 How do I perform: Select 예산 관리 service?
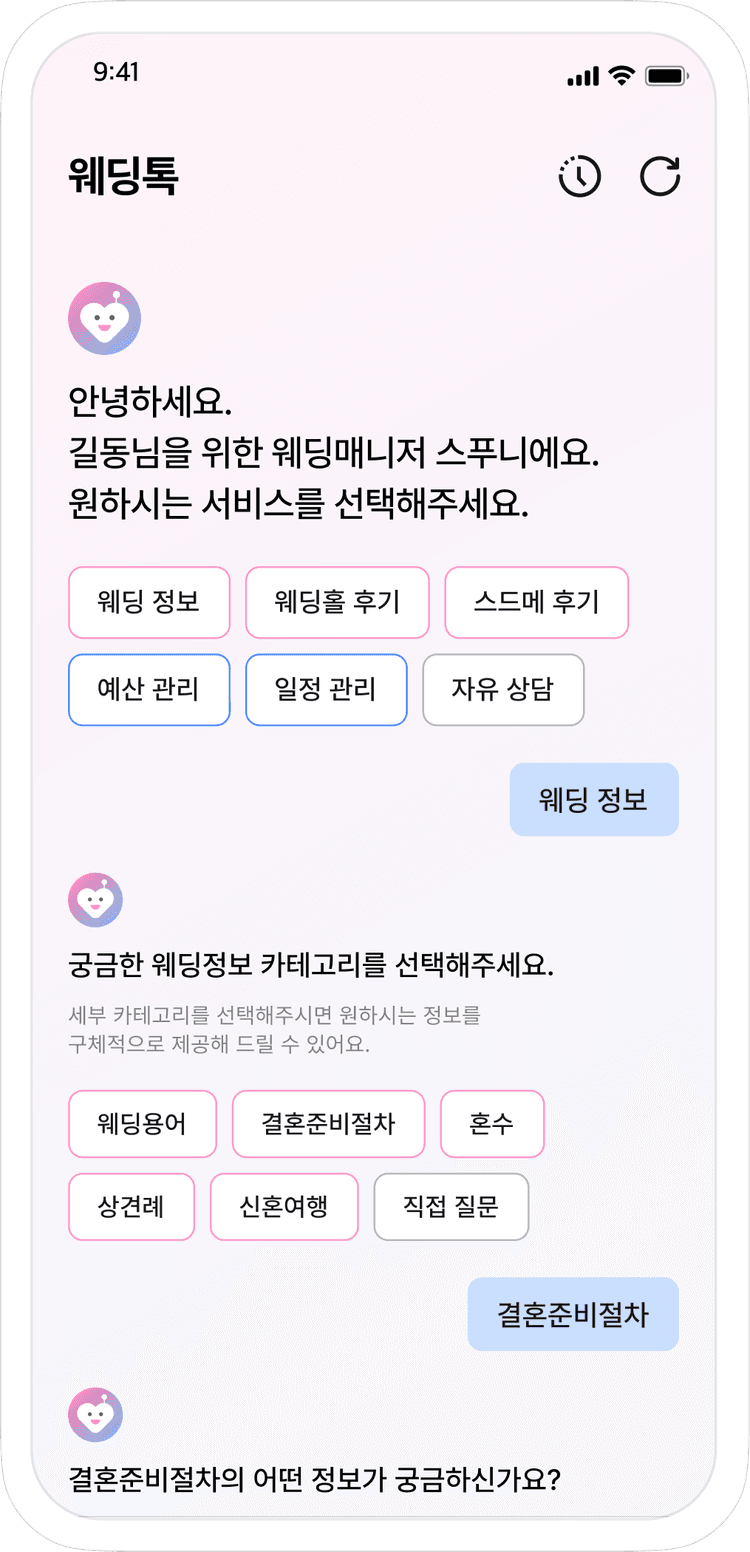tap(149, 689)
